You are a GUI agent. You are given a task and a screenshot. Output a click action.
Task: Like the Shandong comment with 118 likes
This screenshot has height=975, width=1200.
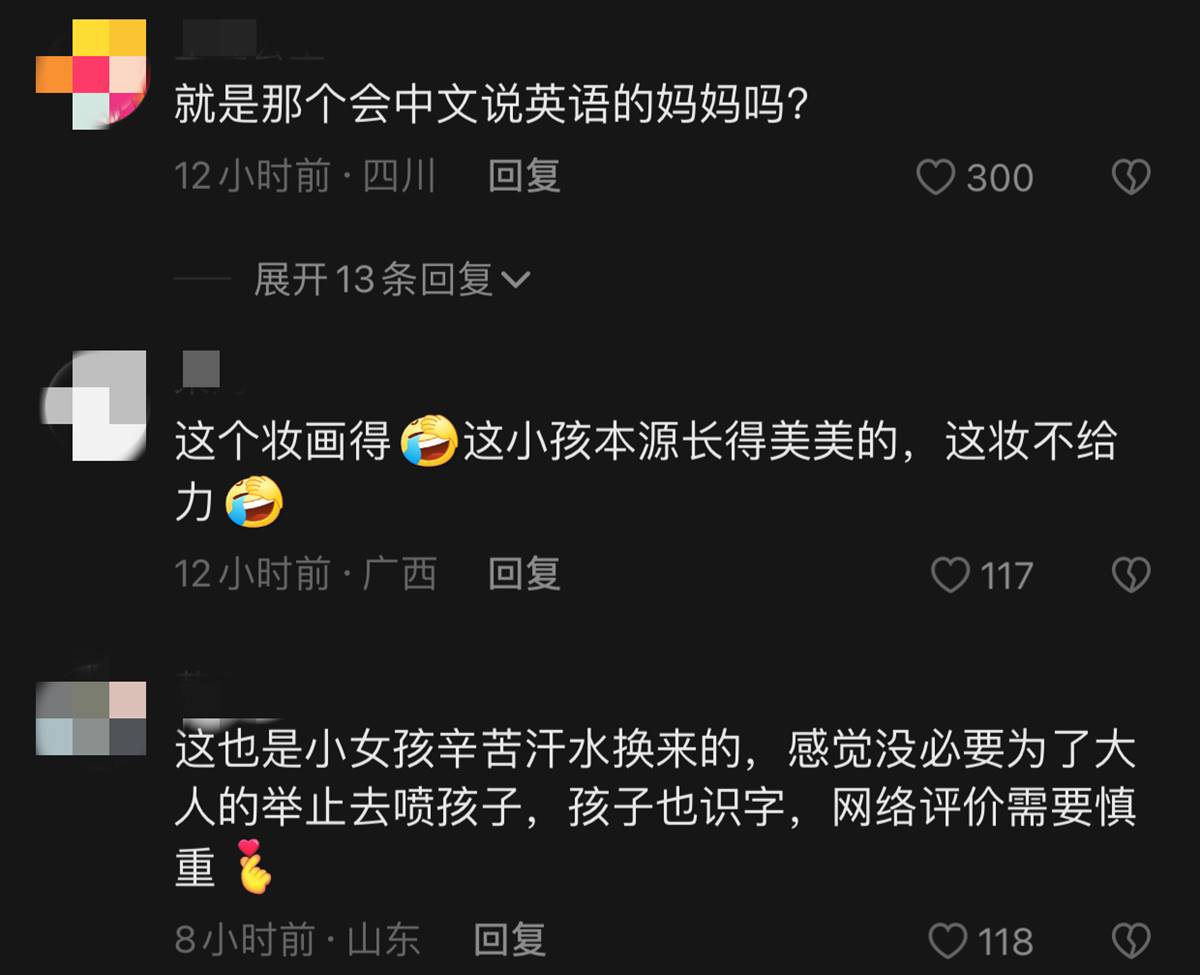tap(948, 941)
